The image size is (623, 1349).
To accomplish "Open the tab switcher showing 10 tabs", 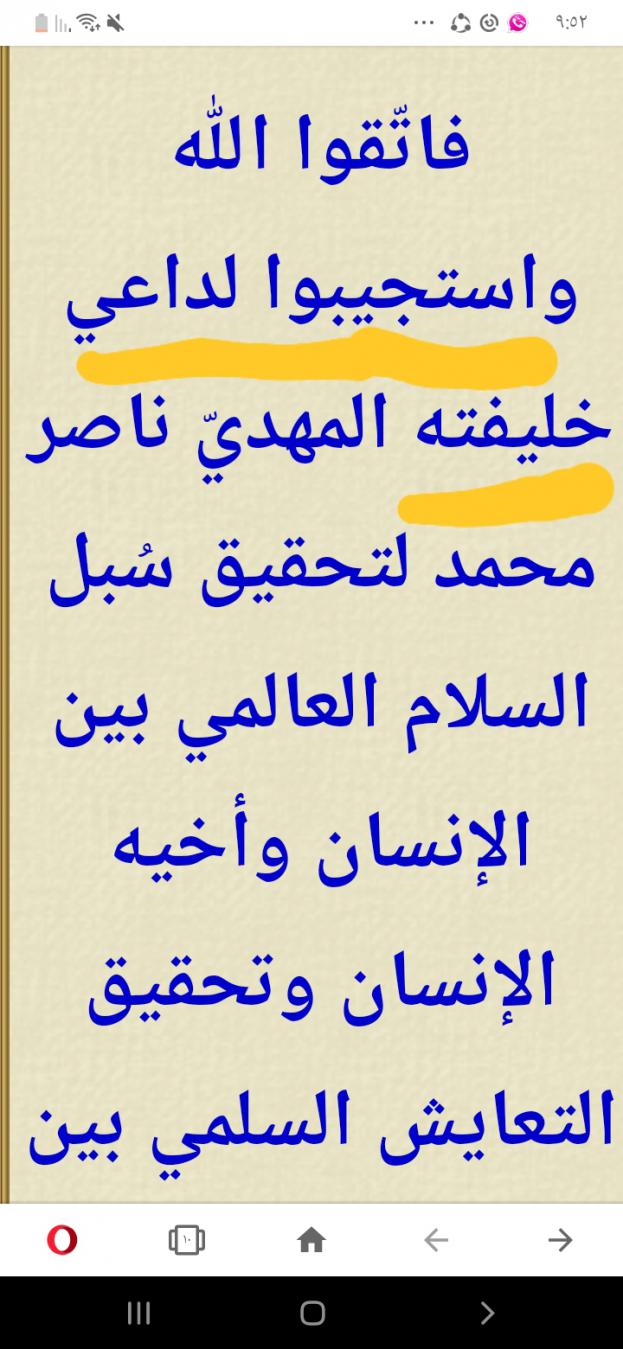I will click(187, 1240).
